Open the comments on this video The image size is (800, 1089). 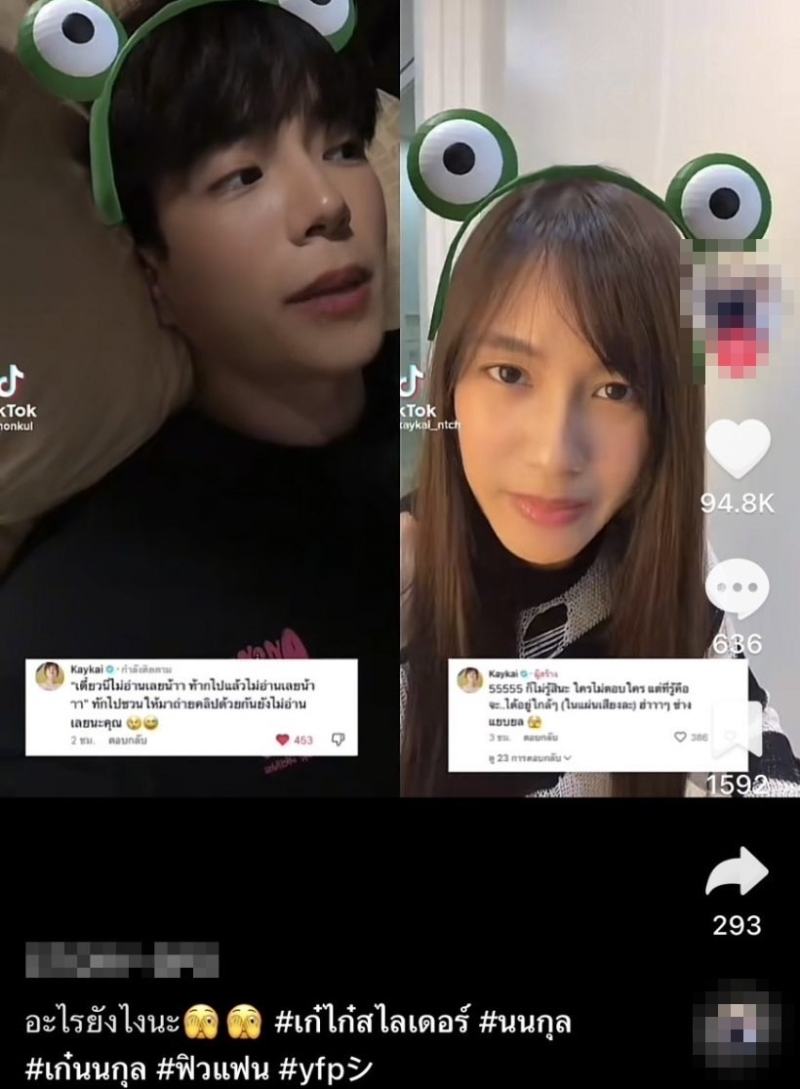point(738,589)
